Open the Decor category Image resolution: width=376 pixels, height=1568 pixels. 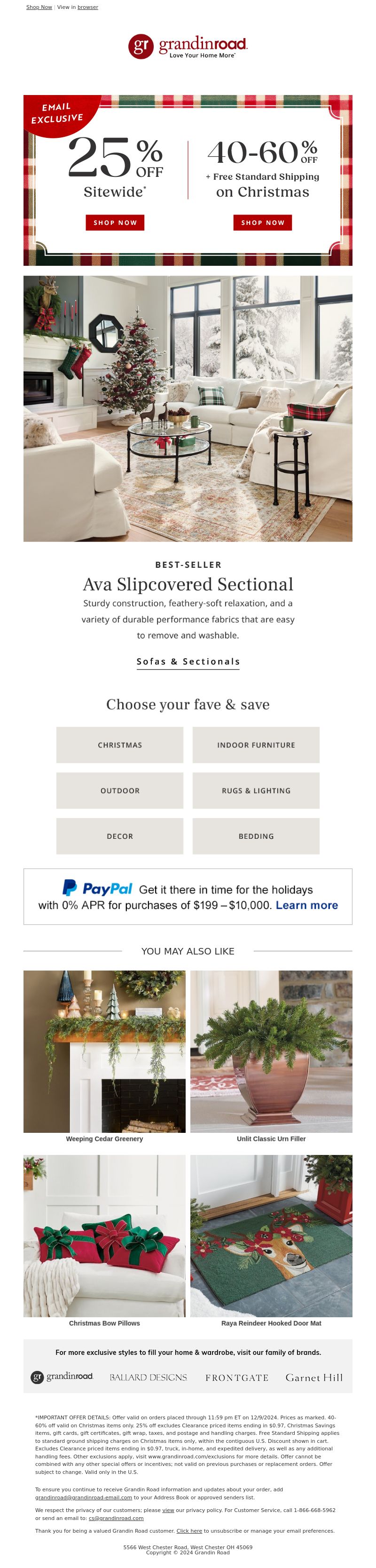click(x=120, y=836)
